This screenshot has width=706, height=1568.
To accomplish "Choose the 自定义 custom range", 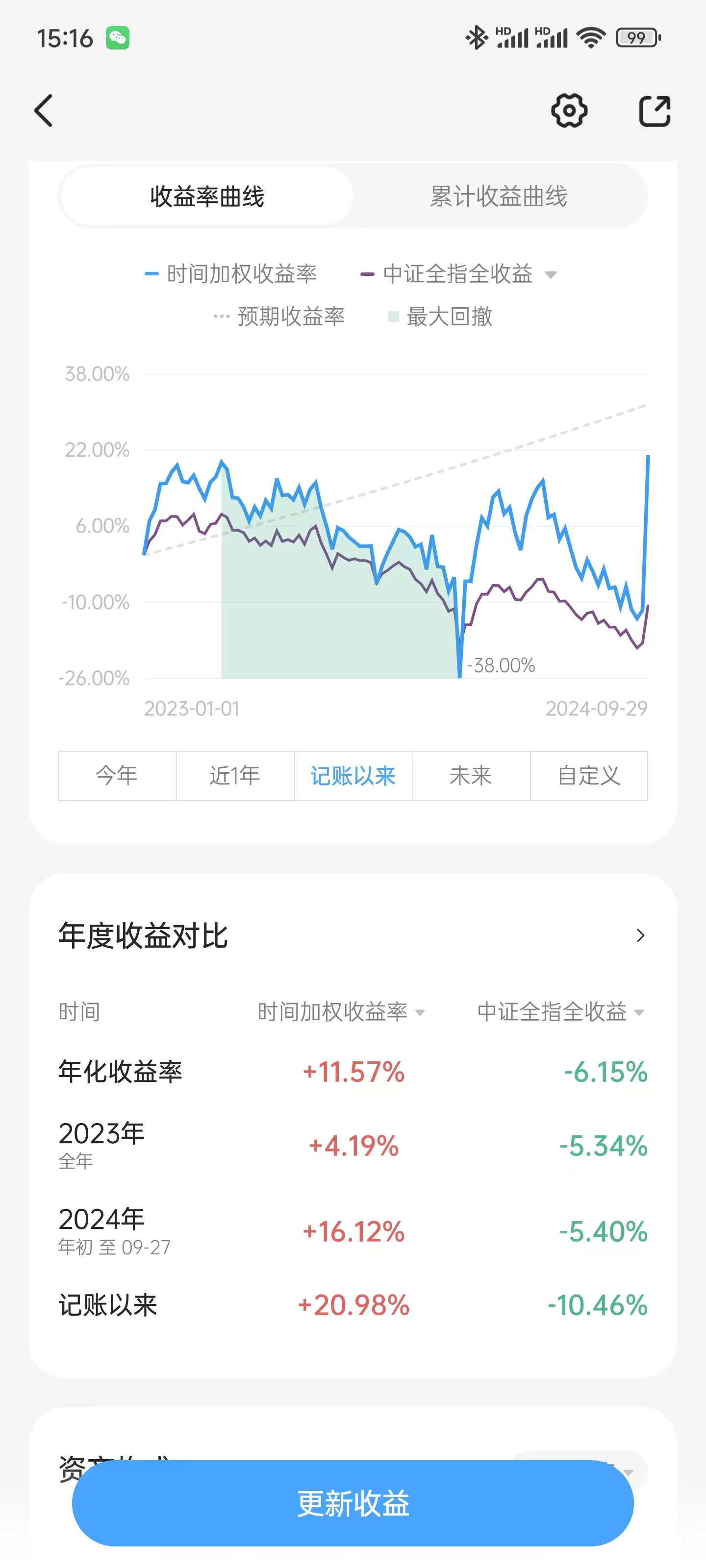I will [588, 776].
